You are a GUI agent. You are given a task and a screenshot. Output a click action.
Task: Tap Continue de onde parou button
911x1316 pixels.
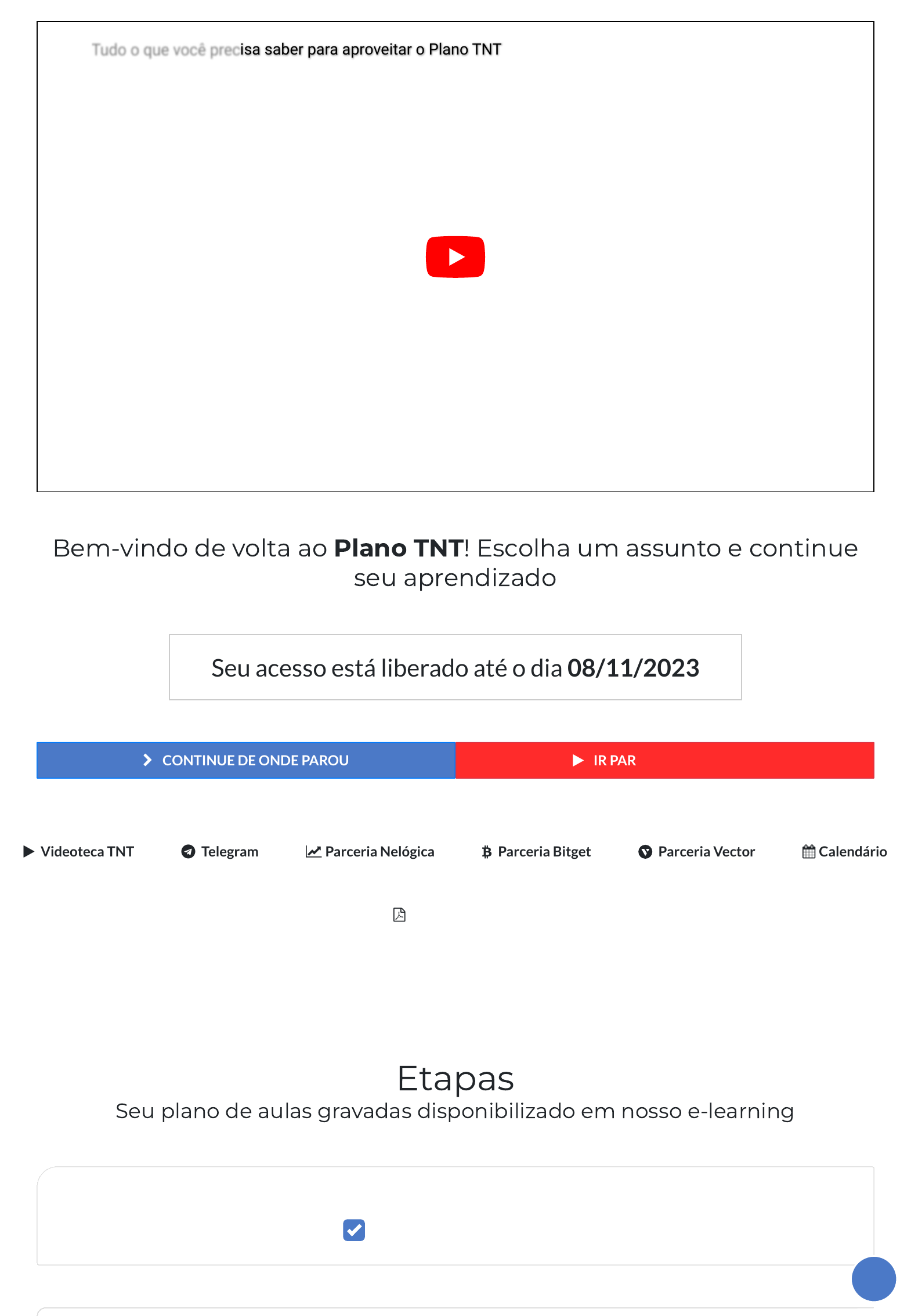tap(246, 760)
